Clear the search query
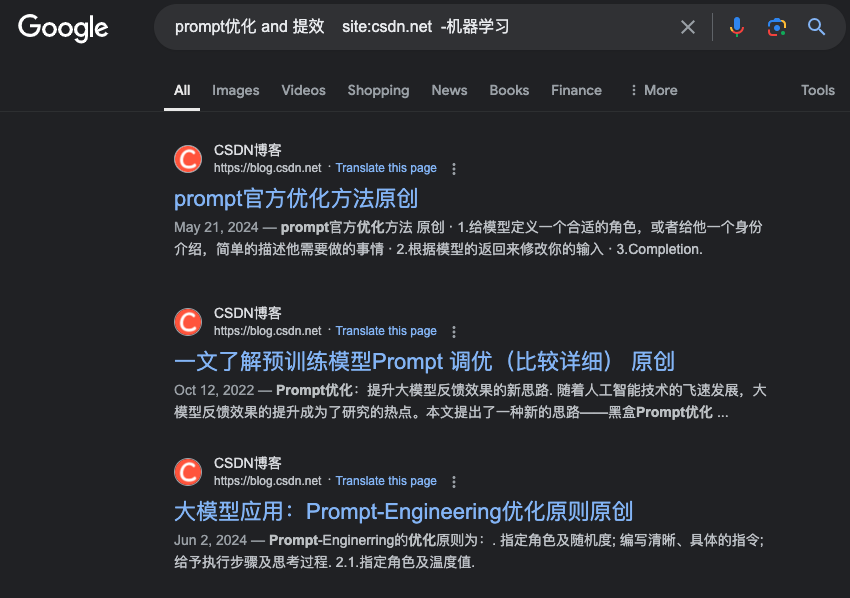 click(688, 28)
